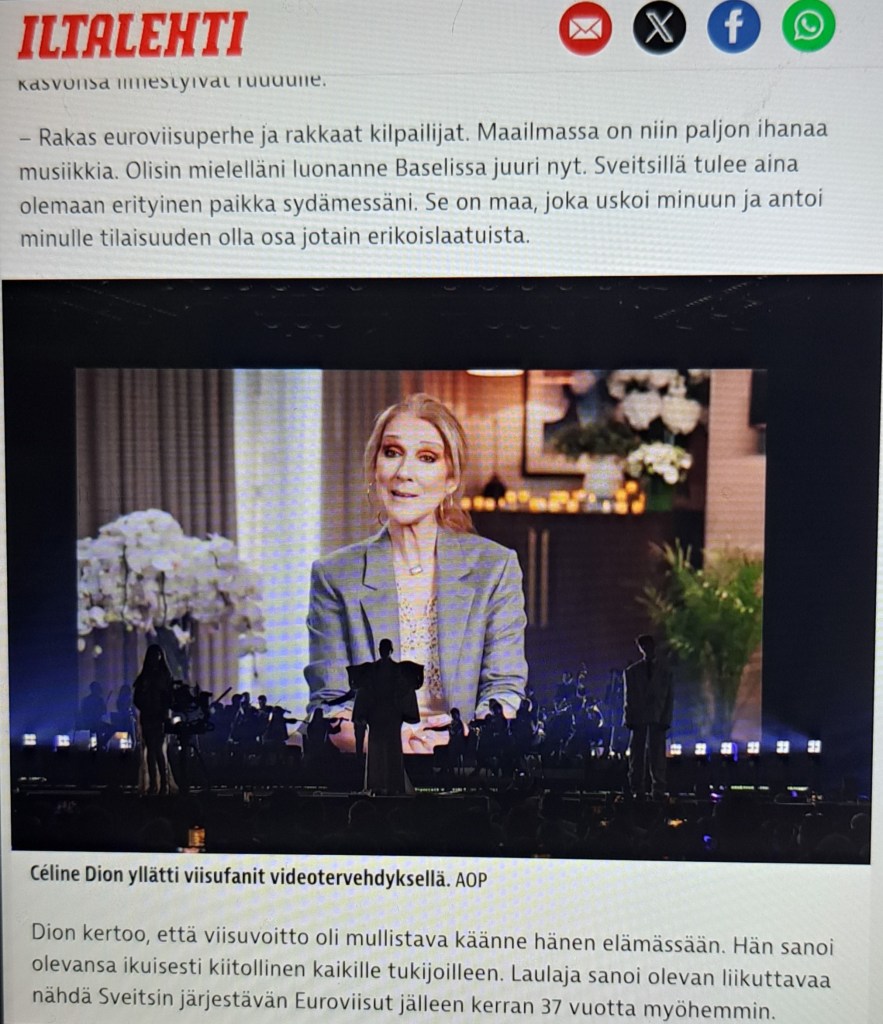Open the Céline Dion video greeting photo
The image size is (883, 1024).
point(440,568)
